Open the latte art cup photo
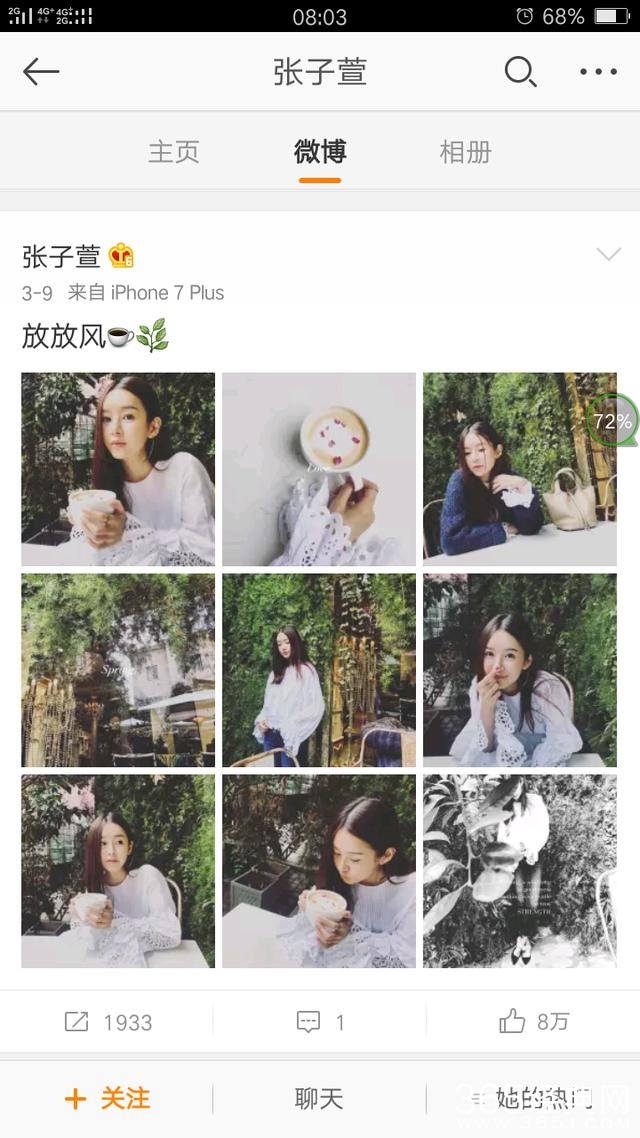640x1138 pixels. pos(319,469)
